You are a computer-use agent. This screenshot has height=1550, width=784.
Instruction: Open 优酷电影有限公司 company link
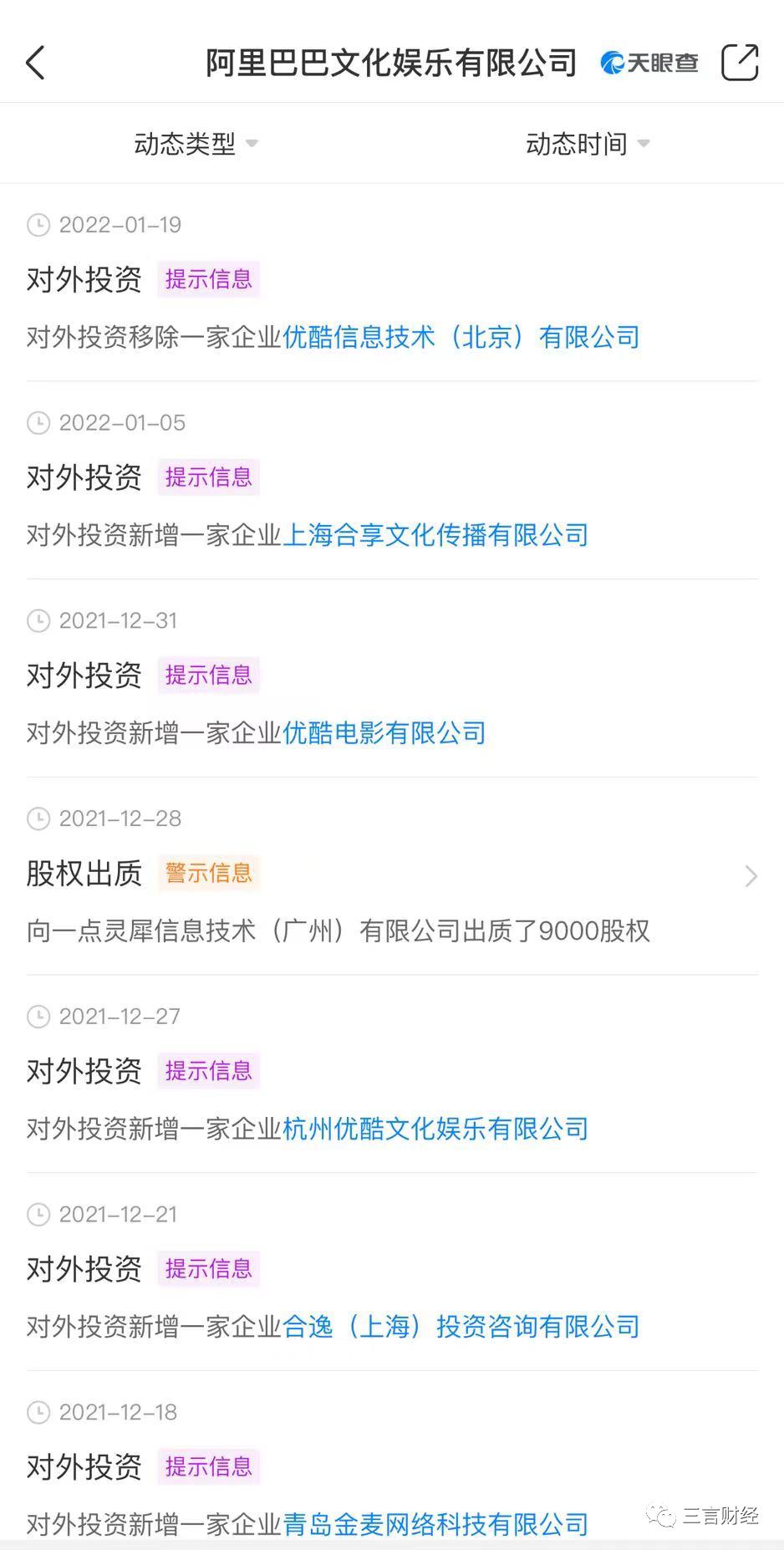[384, 733]
